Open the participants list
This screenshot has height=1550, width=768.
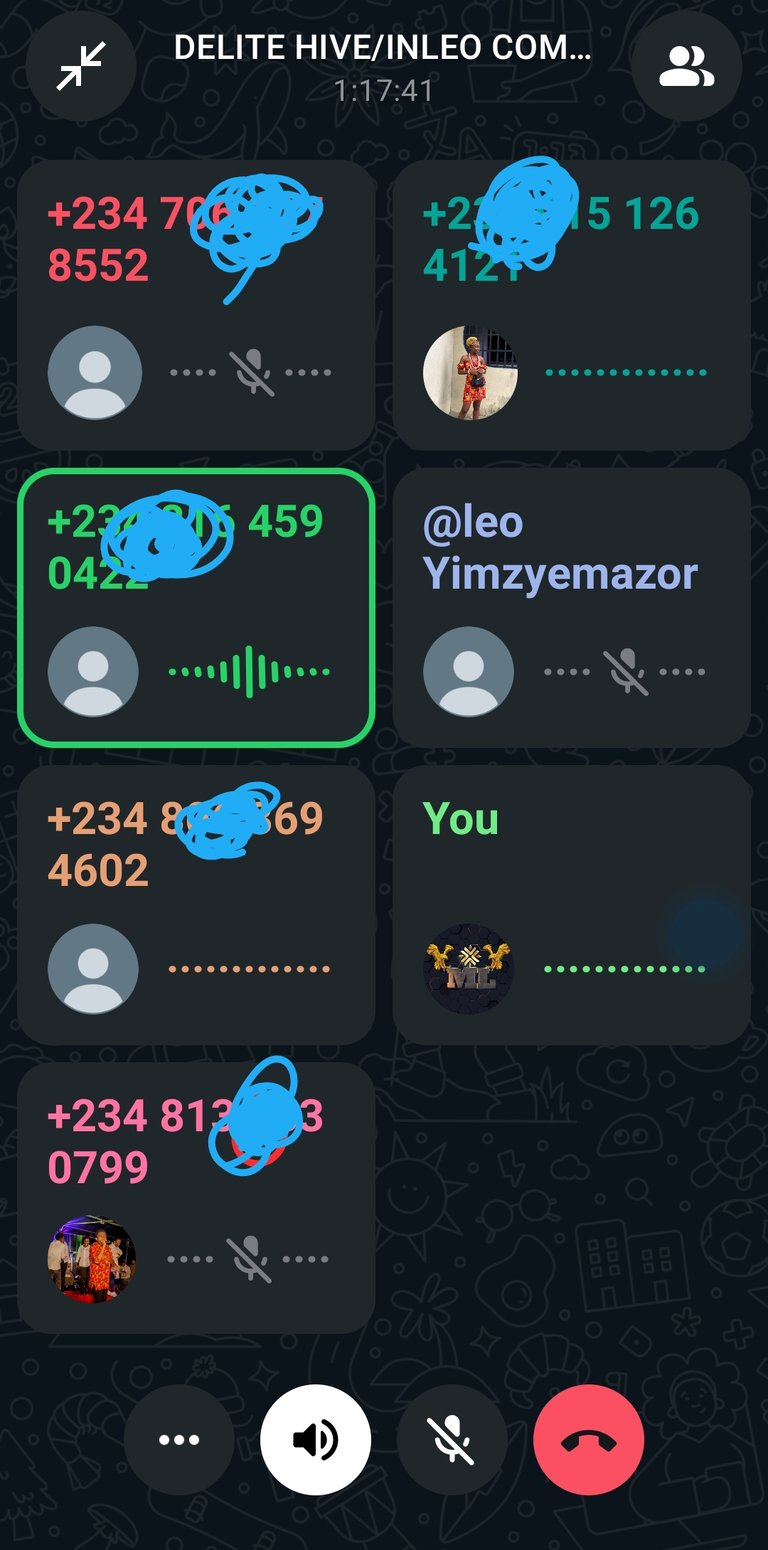(686, 66)
